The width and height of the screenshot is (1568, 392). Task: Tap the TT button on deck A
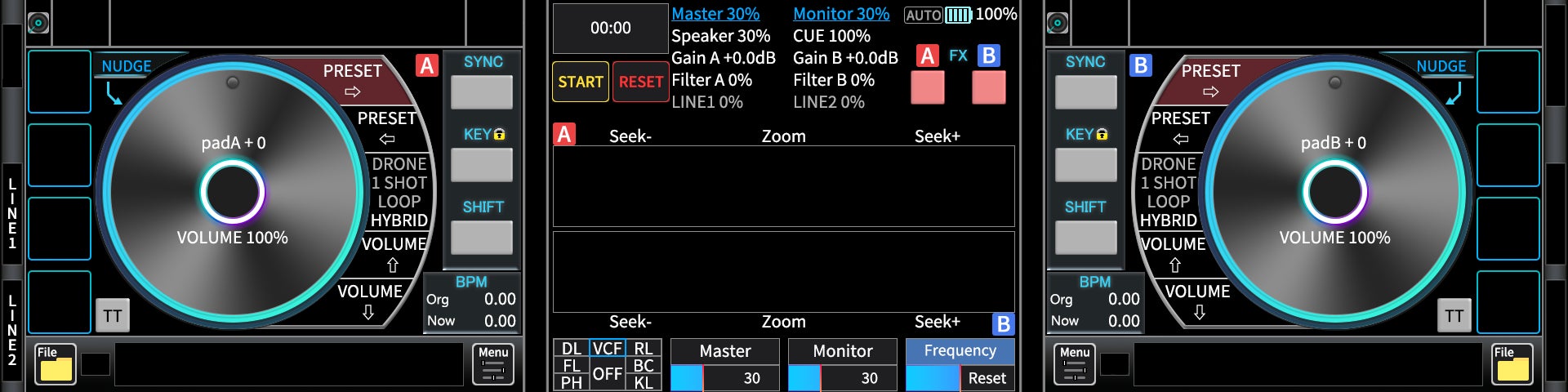click(x=113, y=316)
